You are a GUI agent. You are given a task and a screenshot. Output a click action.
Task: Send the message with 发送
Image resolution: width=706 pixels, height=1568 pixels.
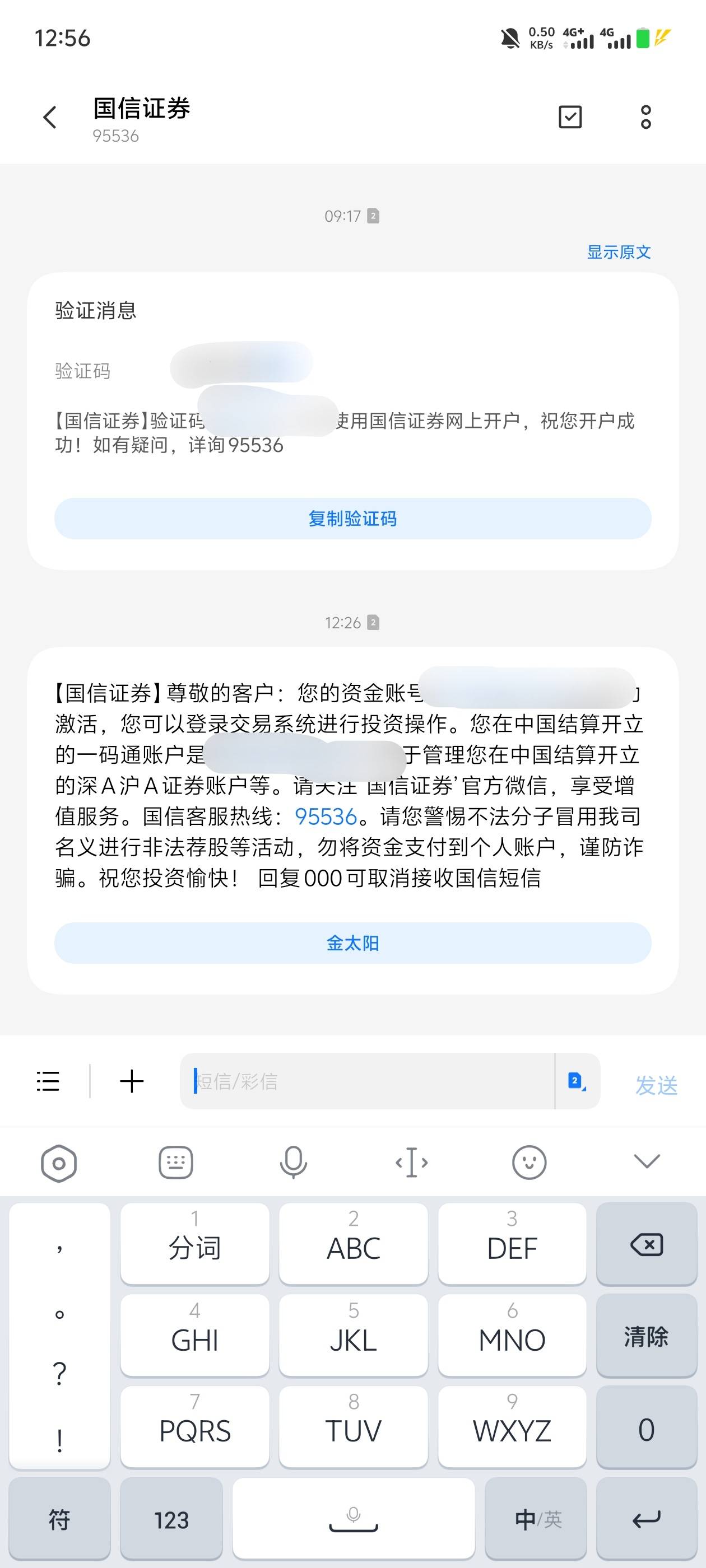click(657, 1085)
